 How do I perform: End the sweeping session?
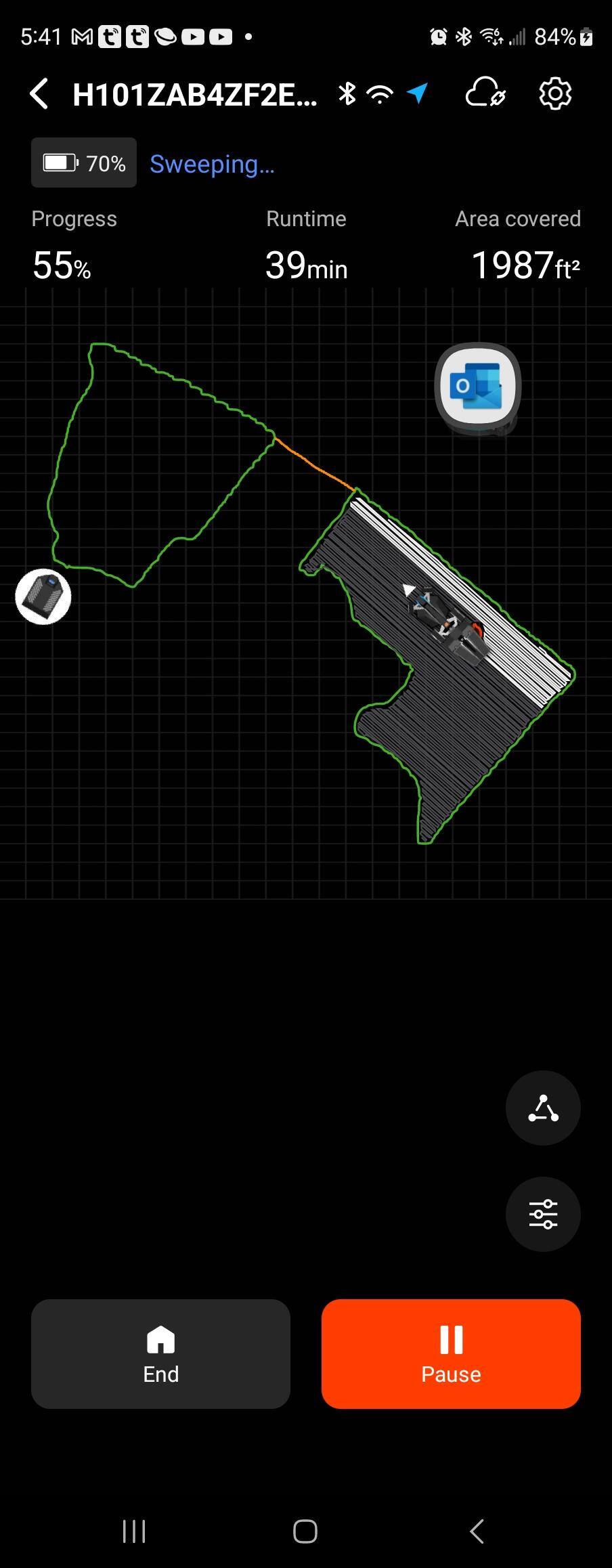pos(160,1354)
